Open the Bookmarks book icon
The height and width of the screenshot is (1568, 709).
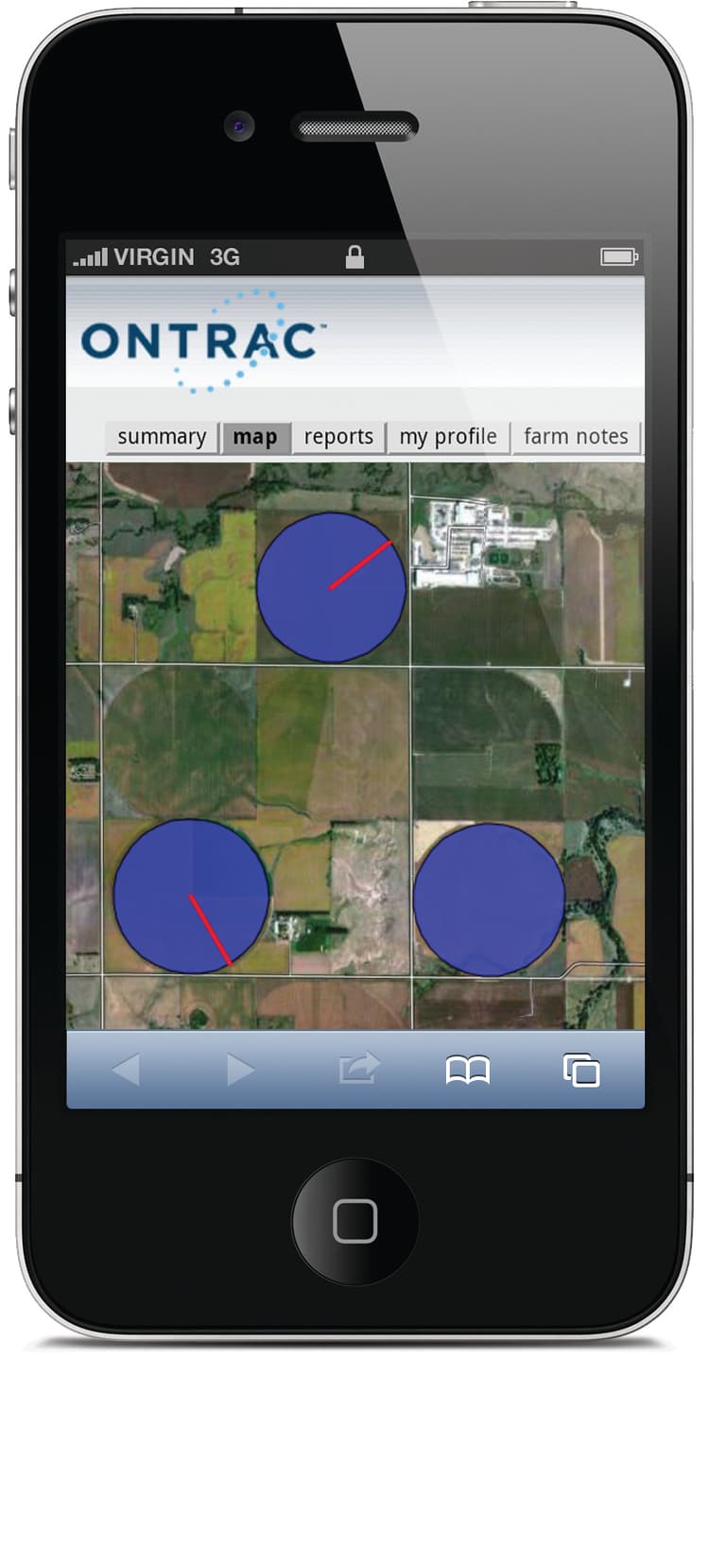pos(470,1071)
